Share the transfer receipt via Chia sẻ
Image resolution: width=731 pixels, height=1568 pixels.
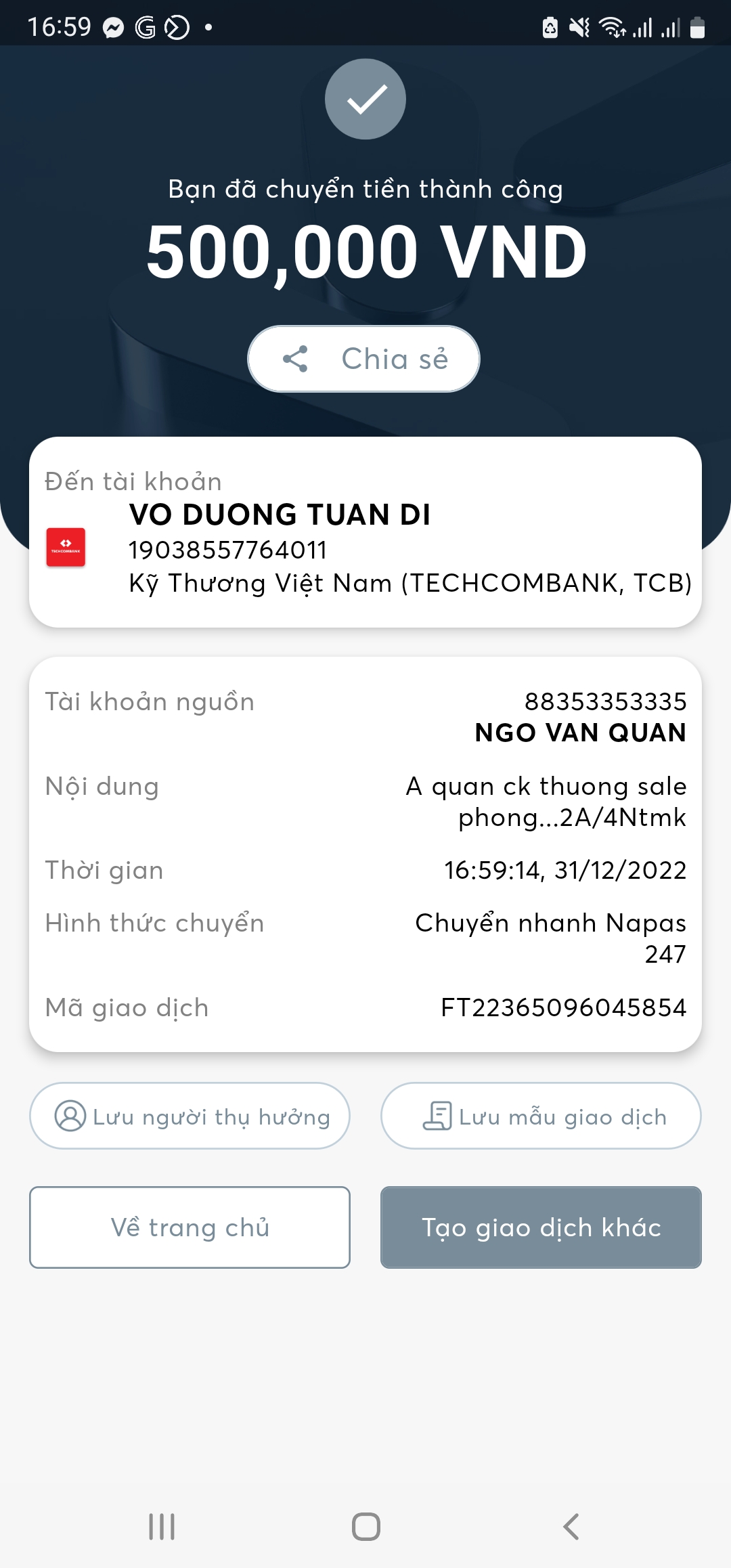[x=364, y=359]
